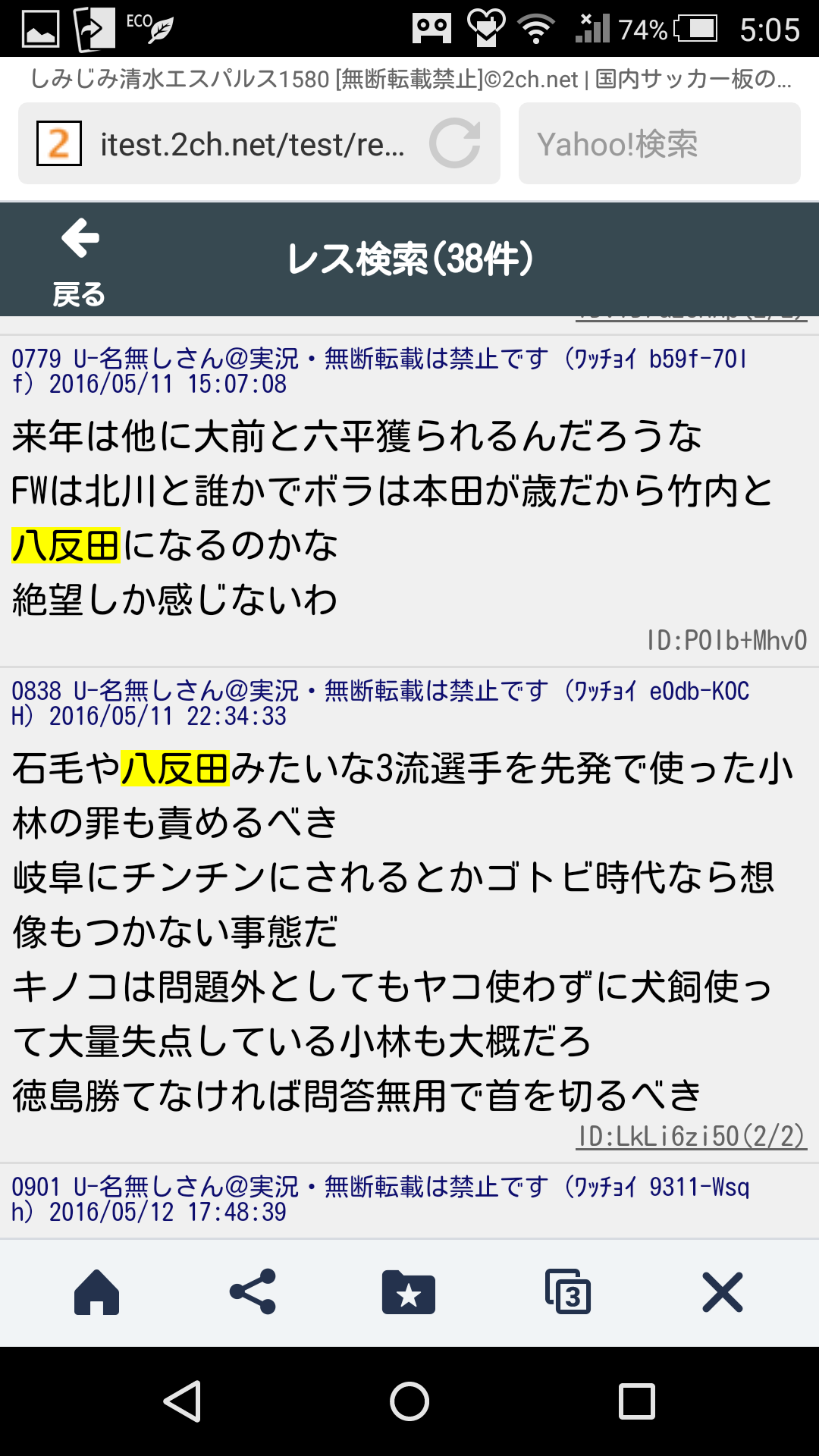Show the 3 open browser tabs
The height and width of the screenshot is (1456, 819).
(567, 1292)
